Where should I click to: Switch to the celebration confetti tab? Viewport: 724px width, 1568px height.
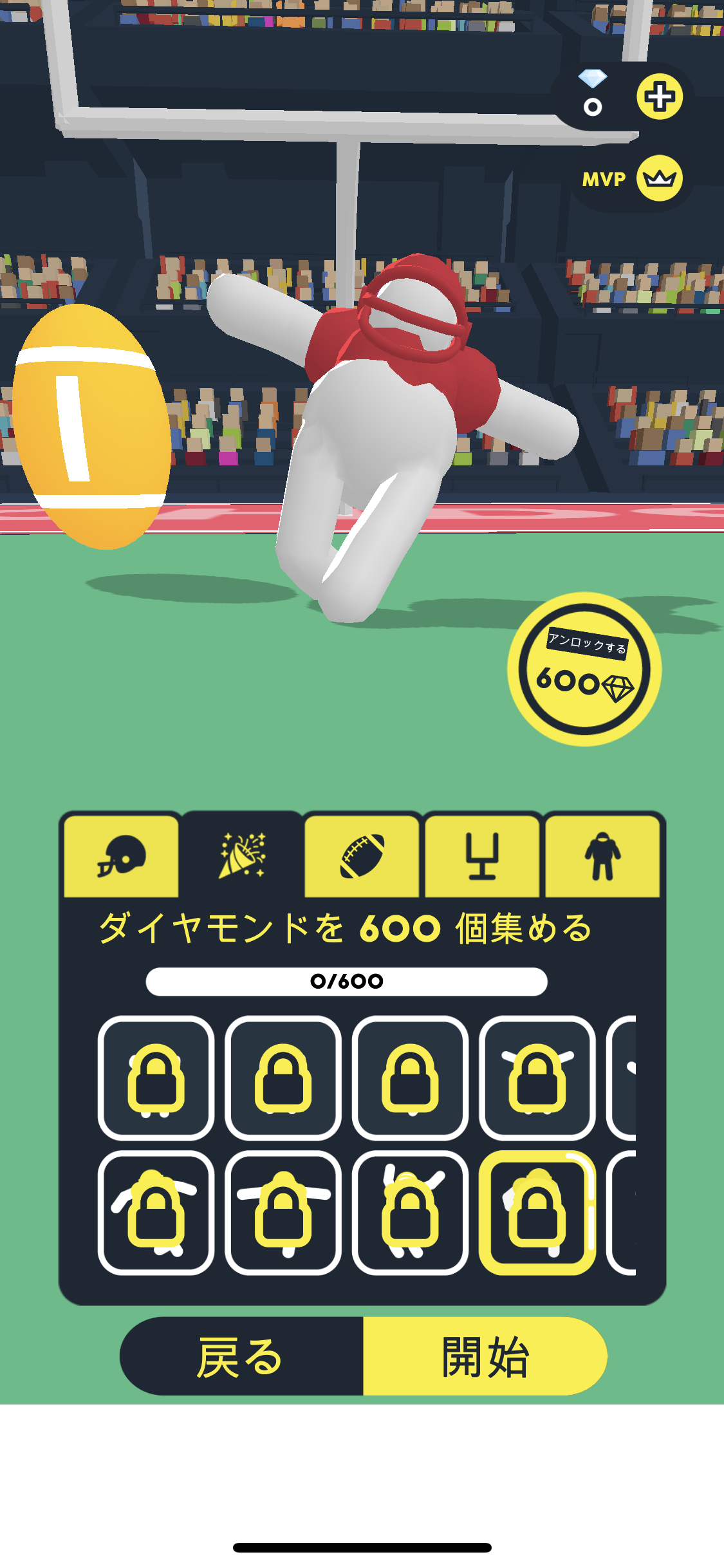(x=242, y=856)
